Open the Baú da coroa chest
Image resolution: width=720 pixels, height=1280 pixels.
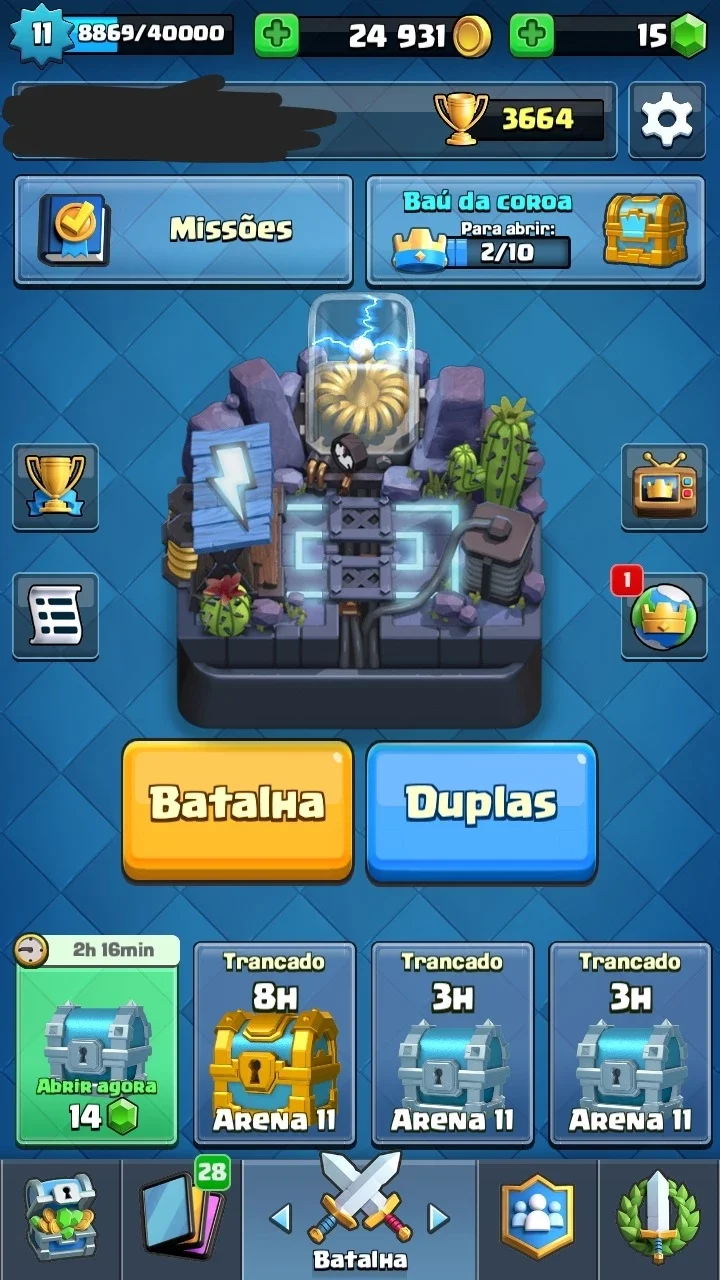click(536, 230)
